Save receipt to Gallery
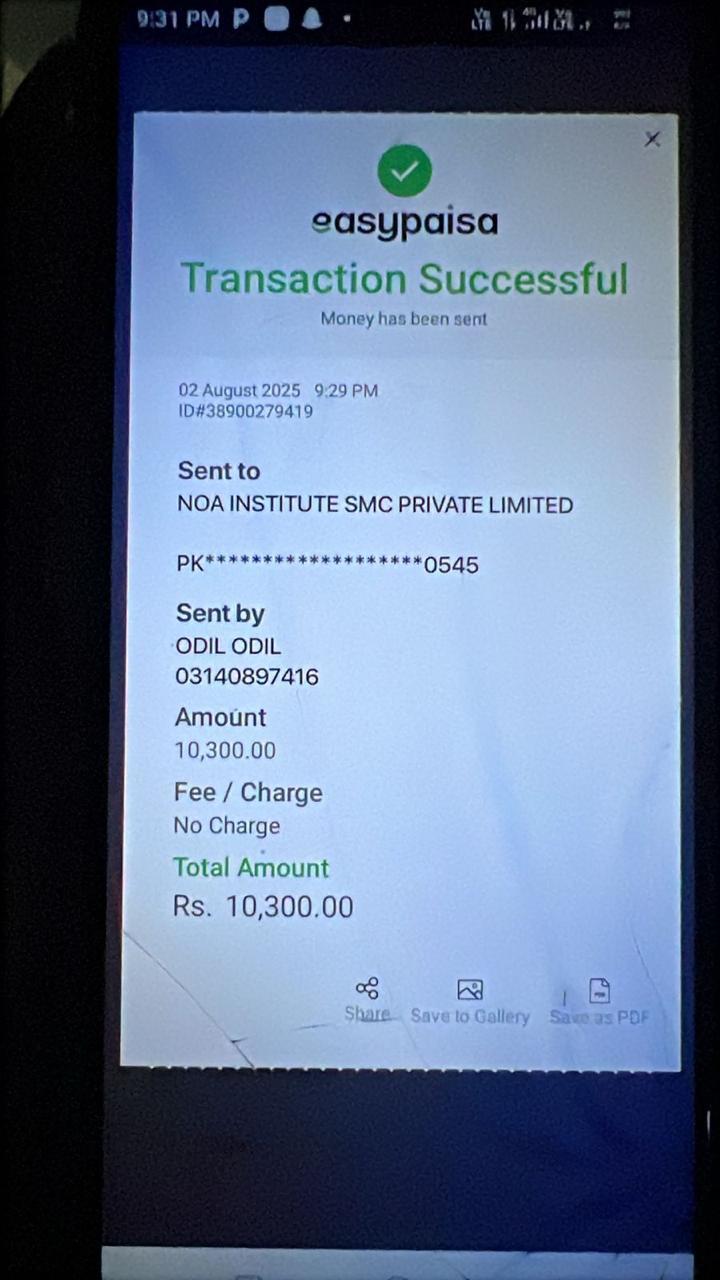Image resolution: width=720 pixels, height=1280 pixels. click(x=470, y=1001)
